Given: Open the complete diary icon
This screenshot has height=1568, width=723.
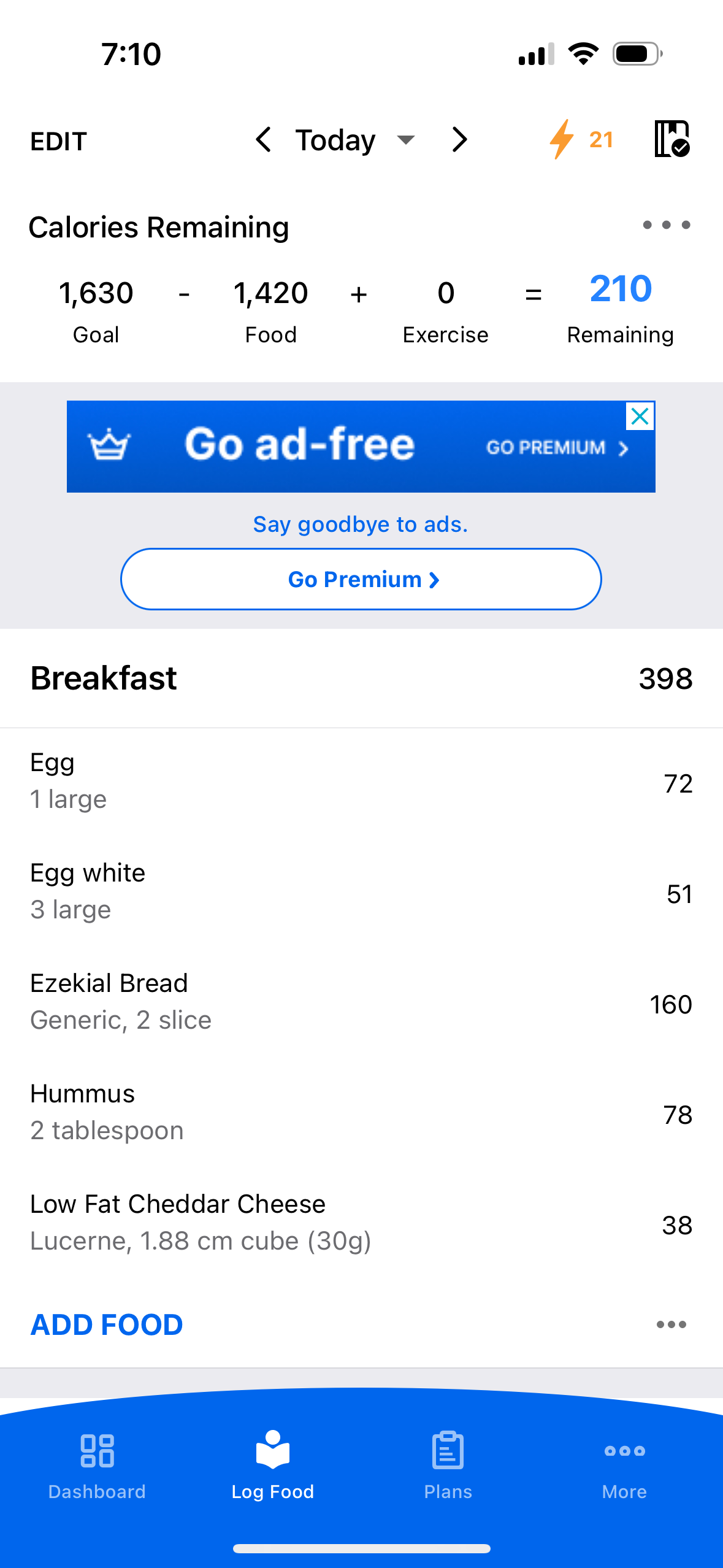Looking at the screenshot, I should pyautogui.click(x=672, y=139).
